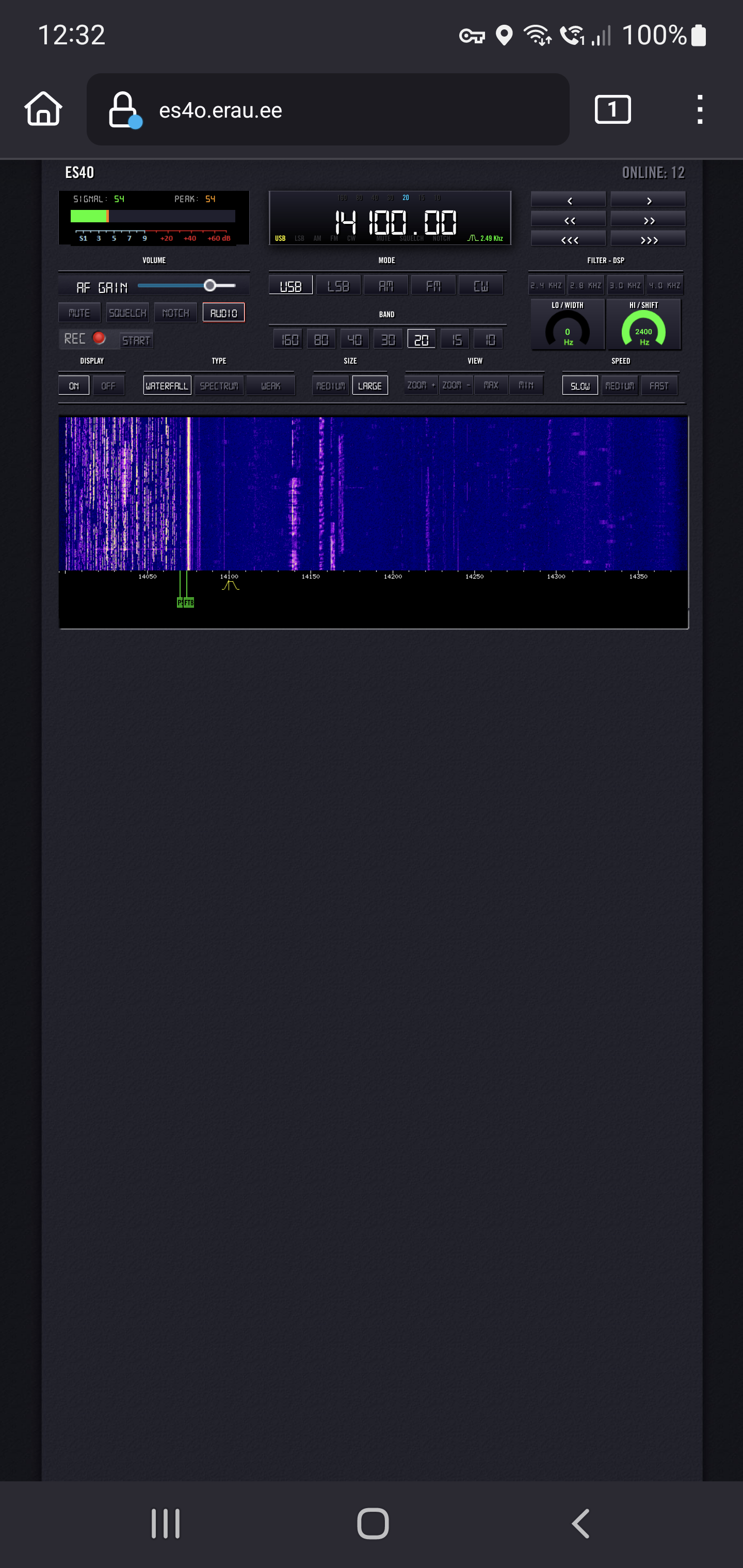Set waterfall speed to FAST

tap(659, 386)
